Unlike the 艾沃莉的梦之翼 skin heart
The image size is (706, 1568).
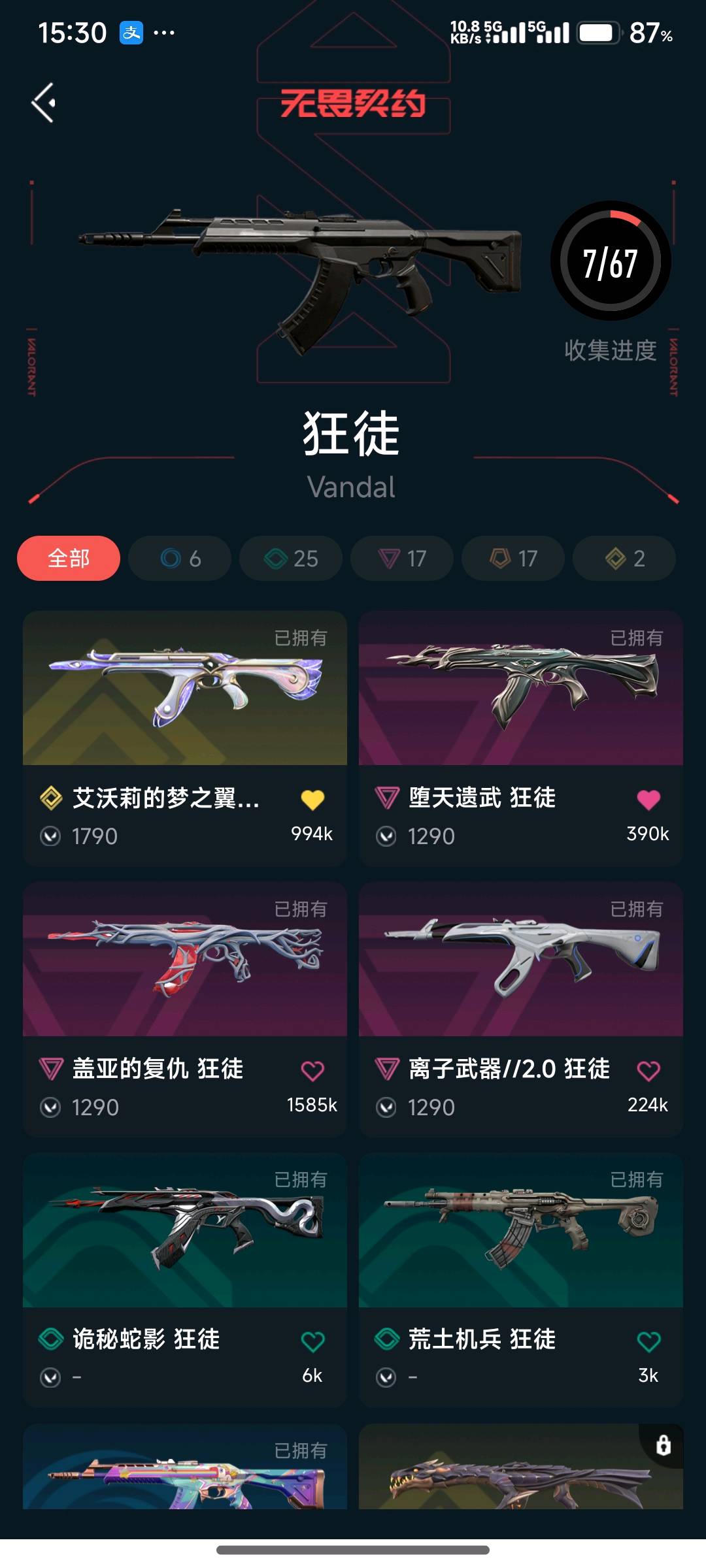point(312,800)
